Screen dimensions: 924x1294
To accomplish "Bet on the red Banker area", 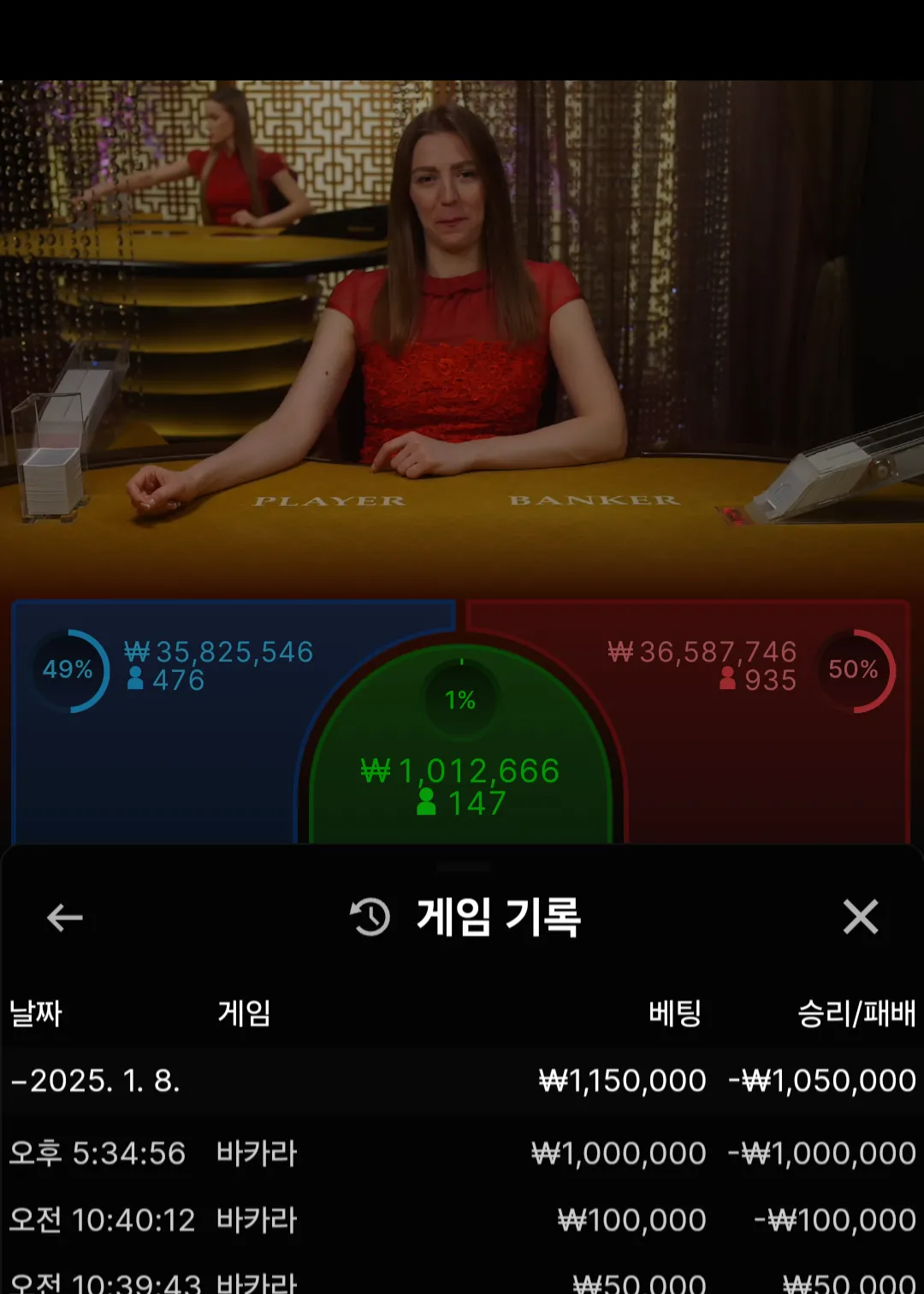I will 770,753.
